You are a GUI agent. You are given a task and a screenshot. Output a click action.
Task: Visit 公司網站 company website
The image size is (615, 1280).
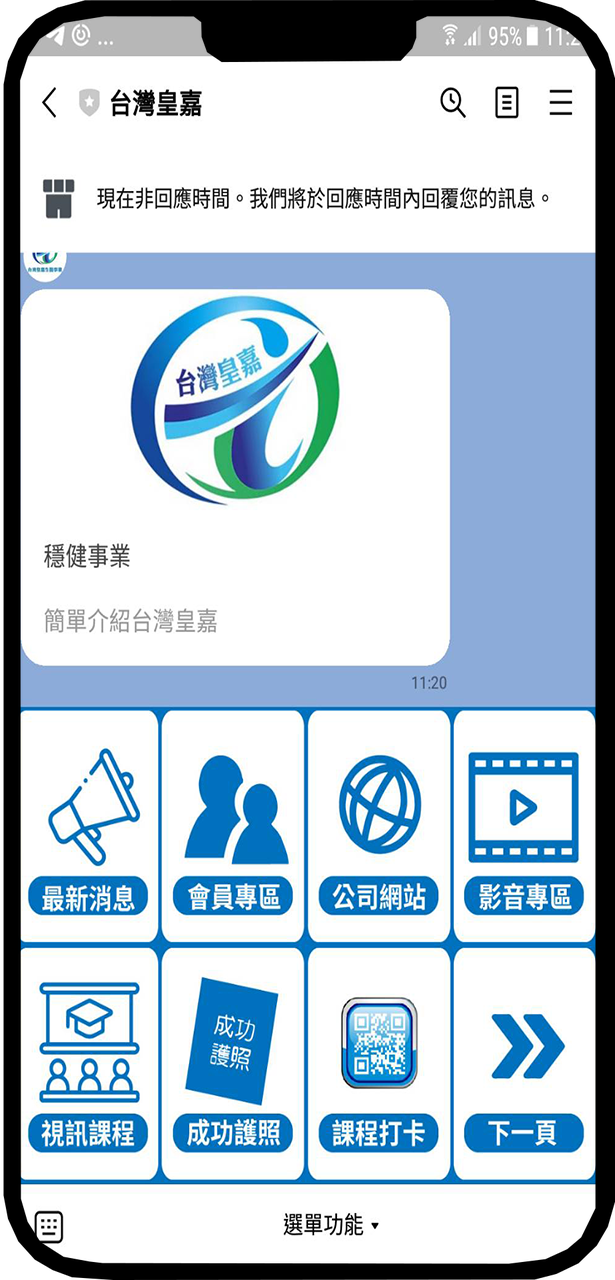click(379, 826)
